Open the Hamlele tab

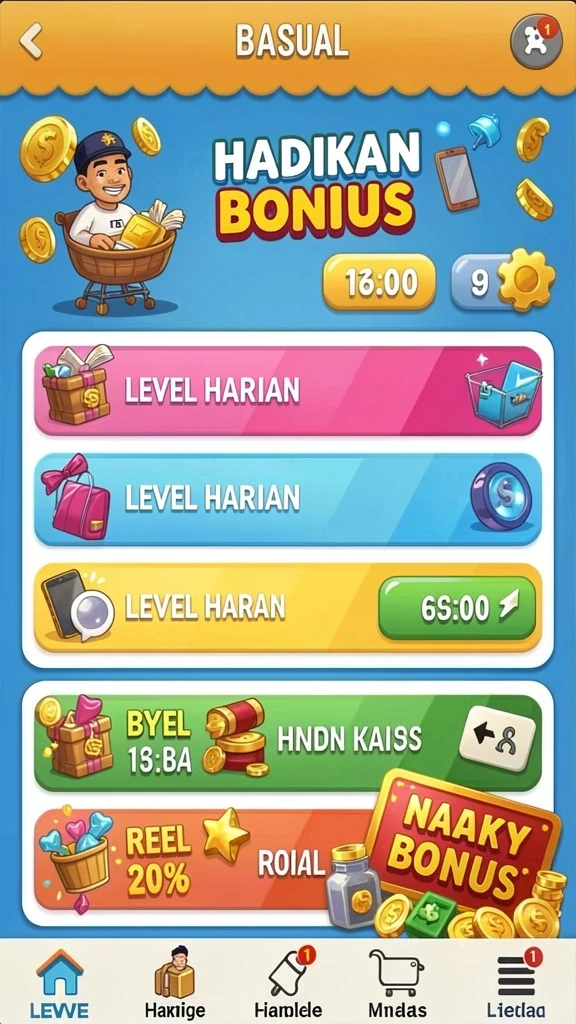(288, 982)
